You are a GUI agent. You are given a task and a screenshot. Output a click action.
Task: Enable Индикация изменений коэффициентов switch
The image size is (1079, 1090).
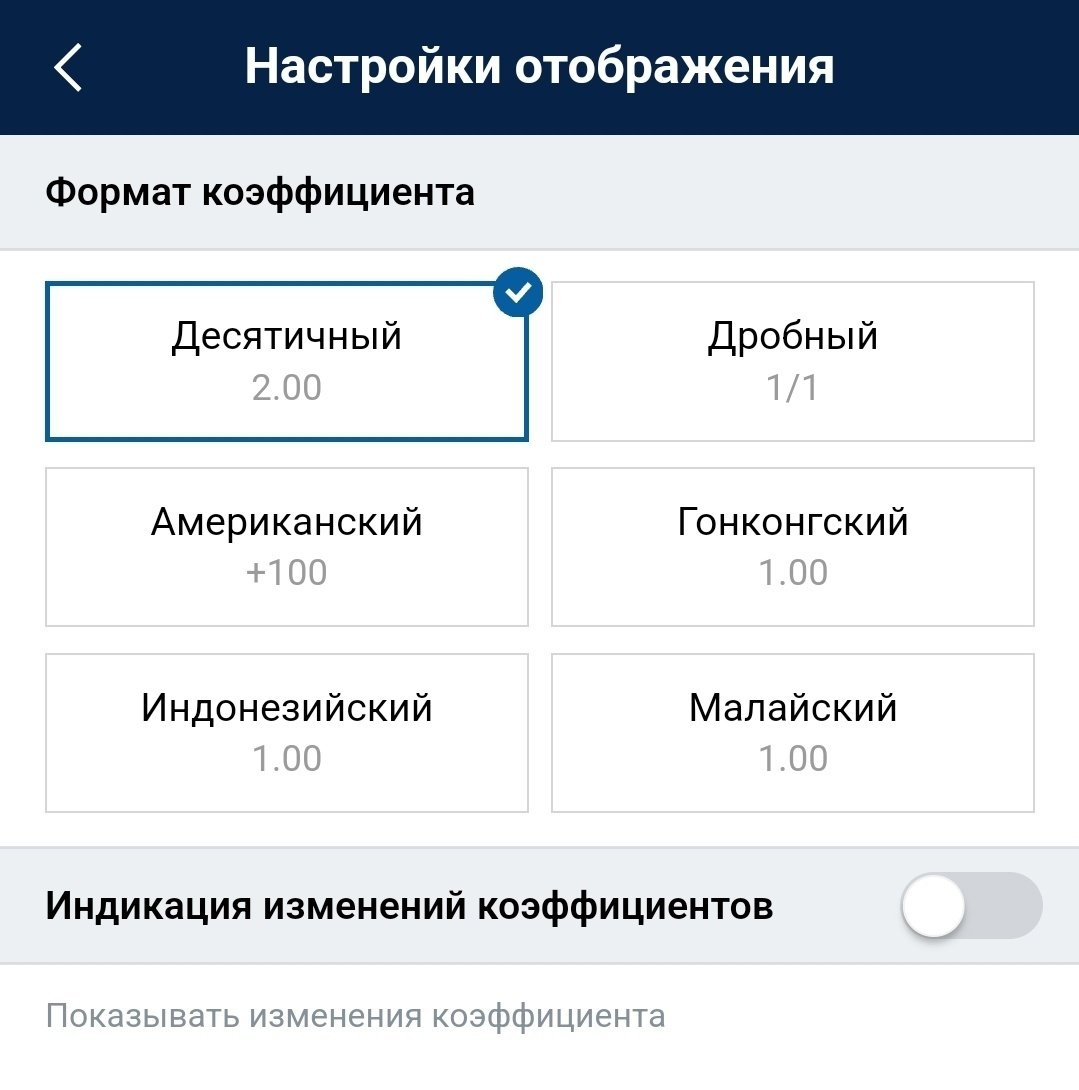[970, 906]
